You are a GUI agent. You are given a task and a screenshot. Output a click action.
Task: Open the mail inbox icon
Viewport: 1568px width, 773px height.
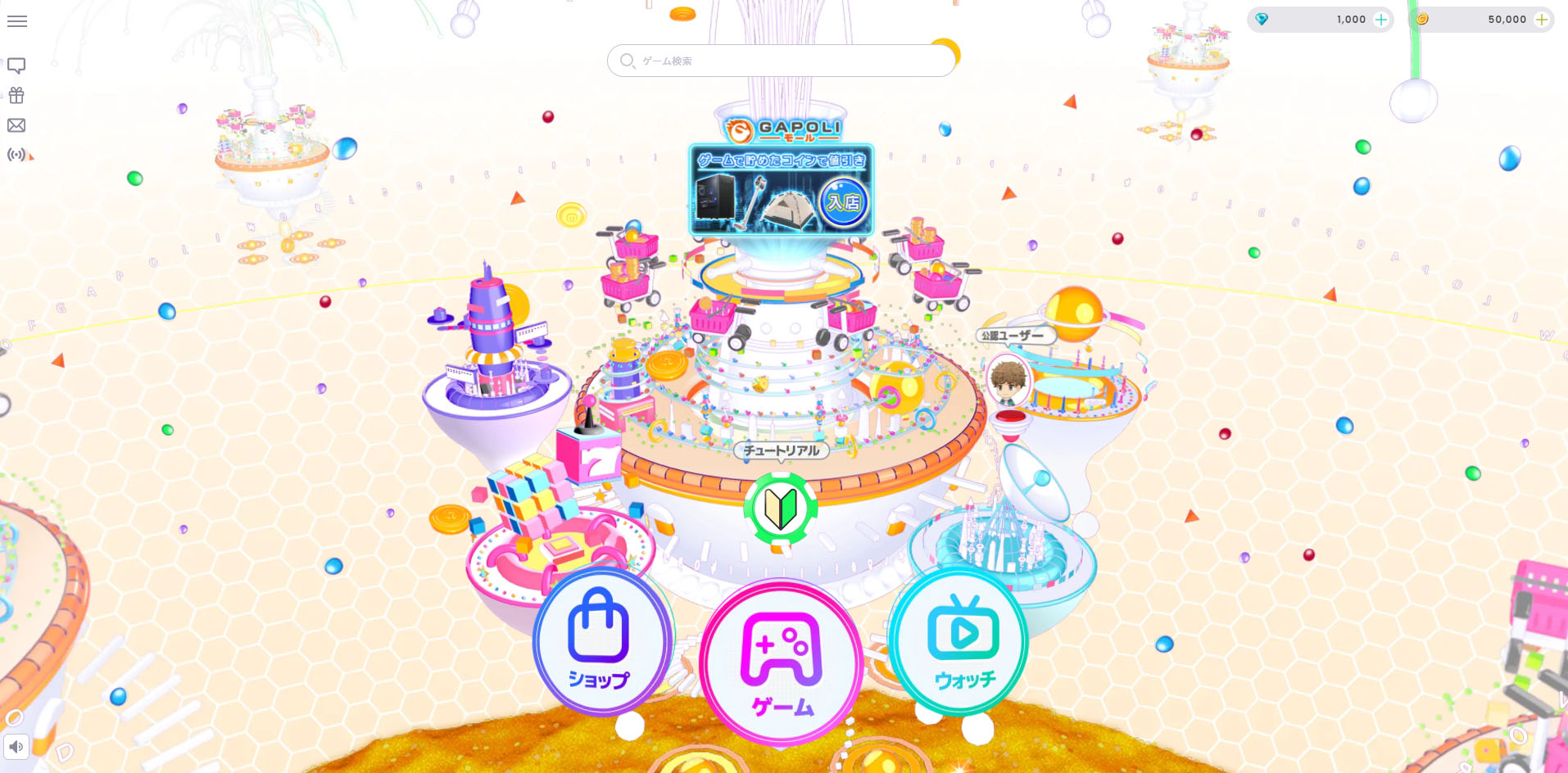(x=16, y=125)
